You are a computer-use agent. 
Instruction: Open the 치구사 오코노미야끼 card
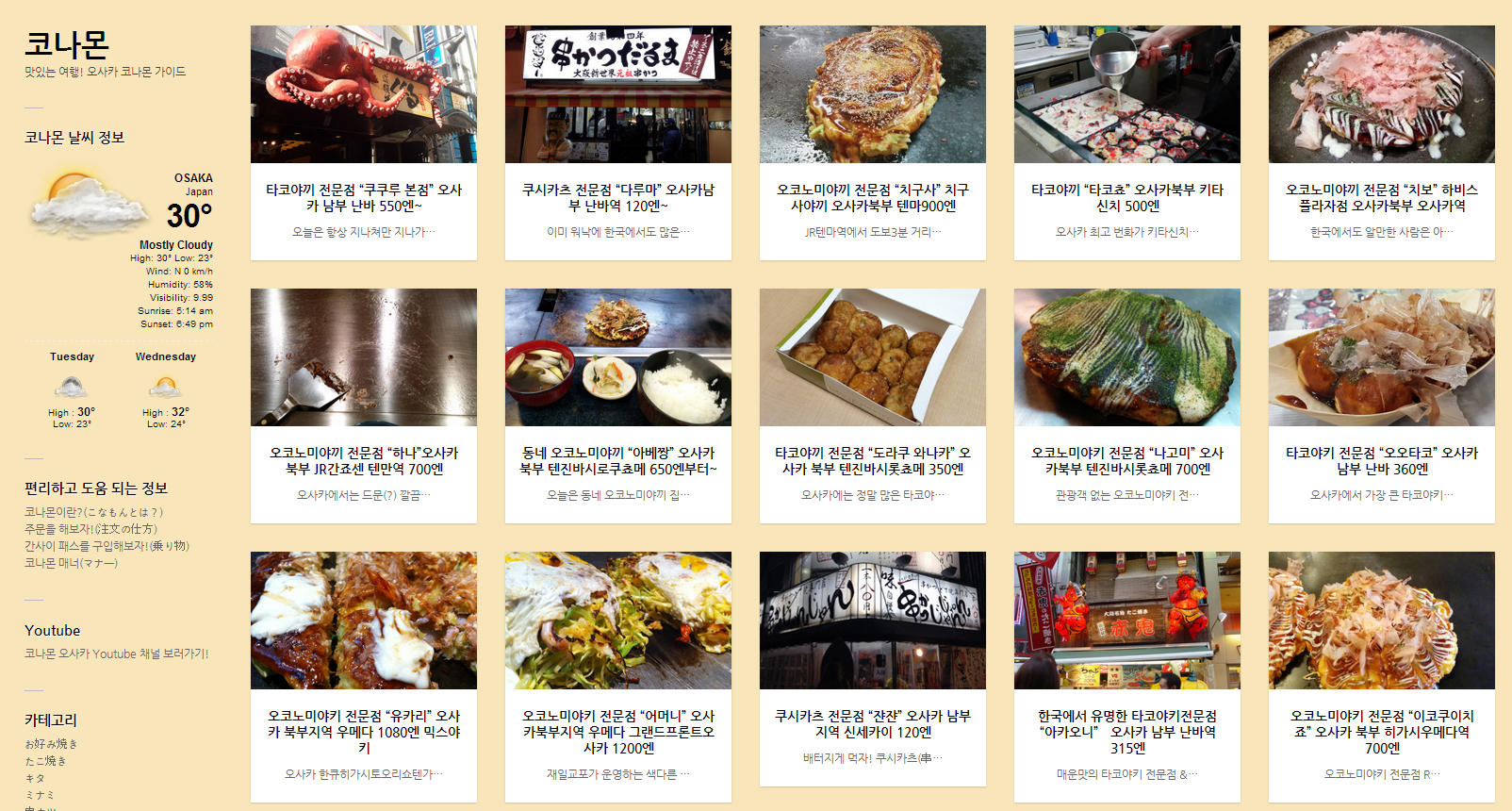[x=872, y=197]
